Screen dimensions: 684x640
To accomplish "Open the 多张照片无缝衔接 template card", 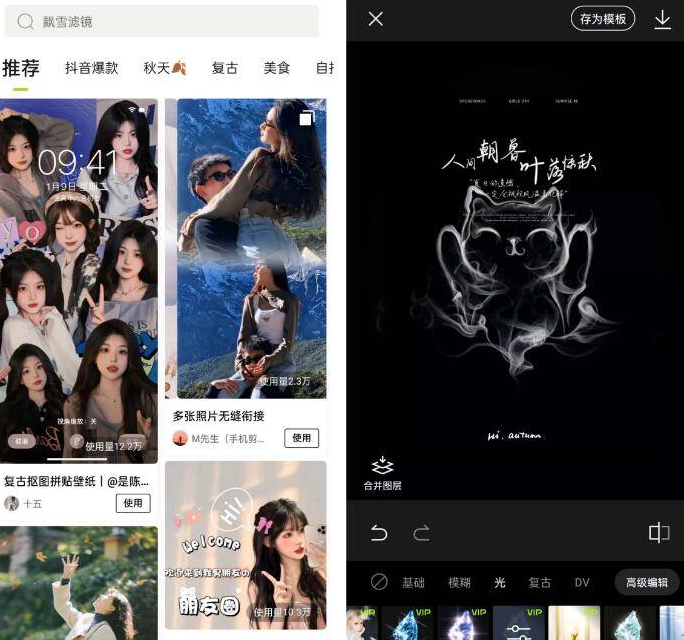I will [245, 250].
